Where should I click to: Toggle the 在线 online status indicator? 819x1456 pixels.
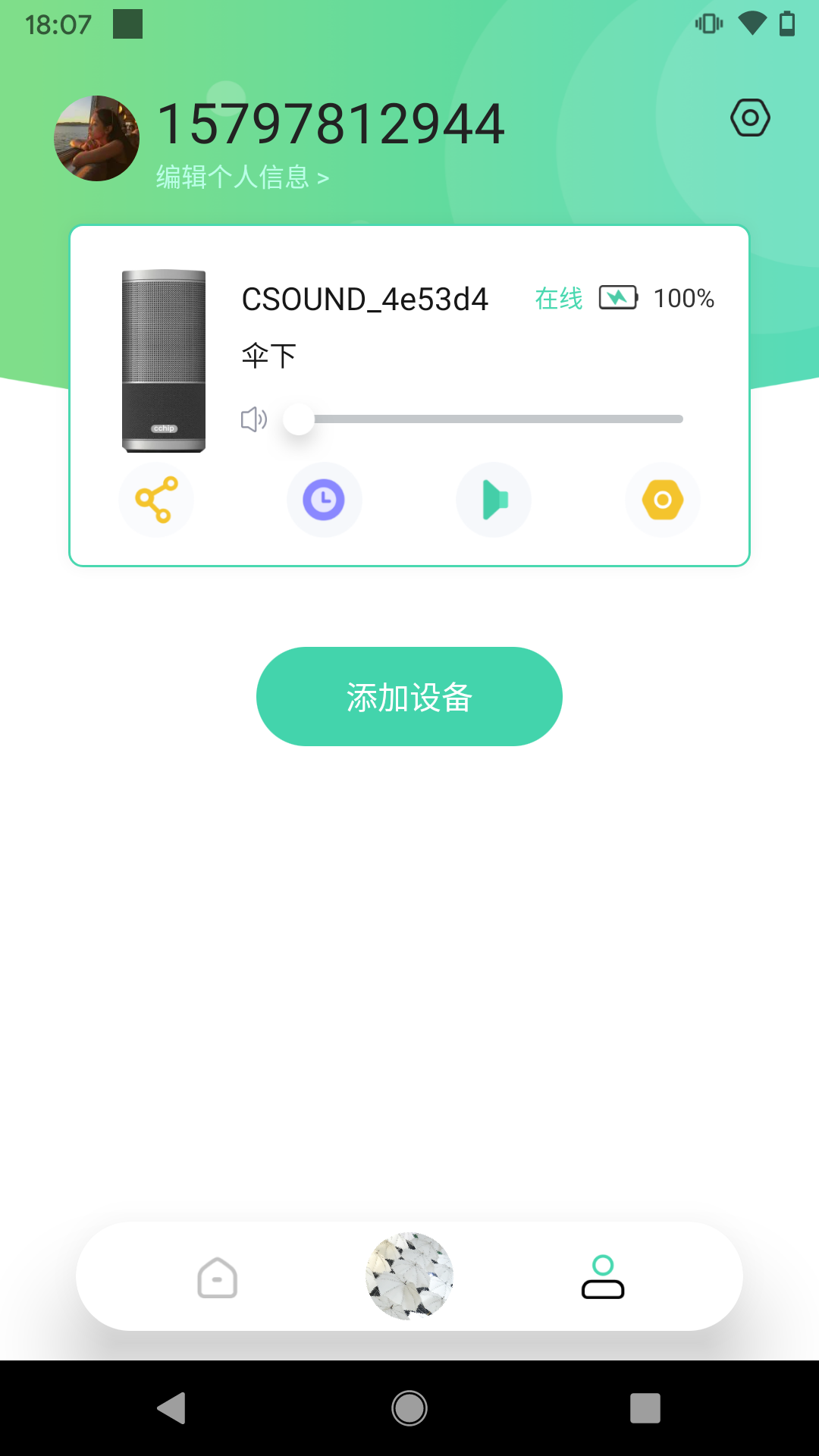[x=558, y=300]
